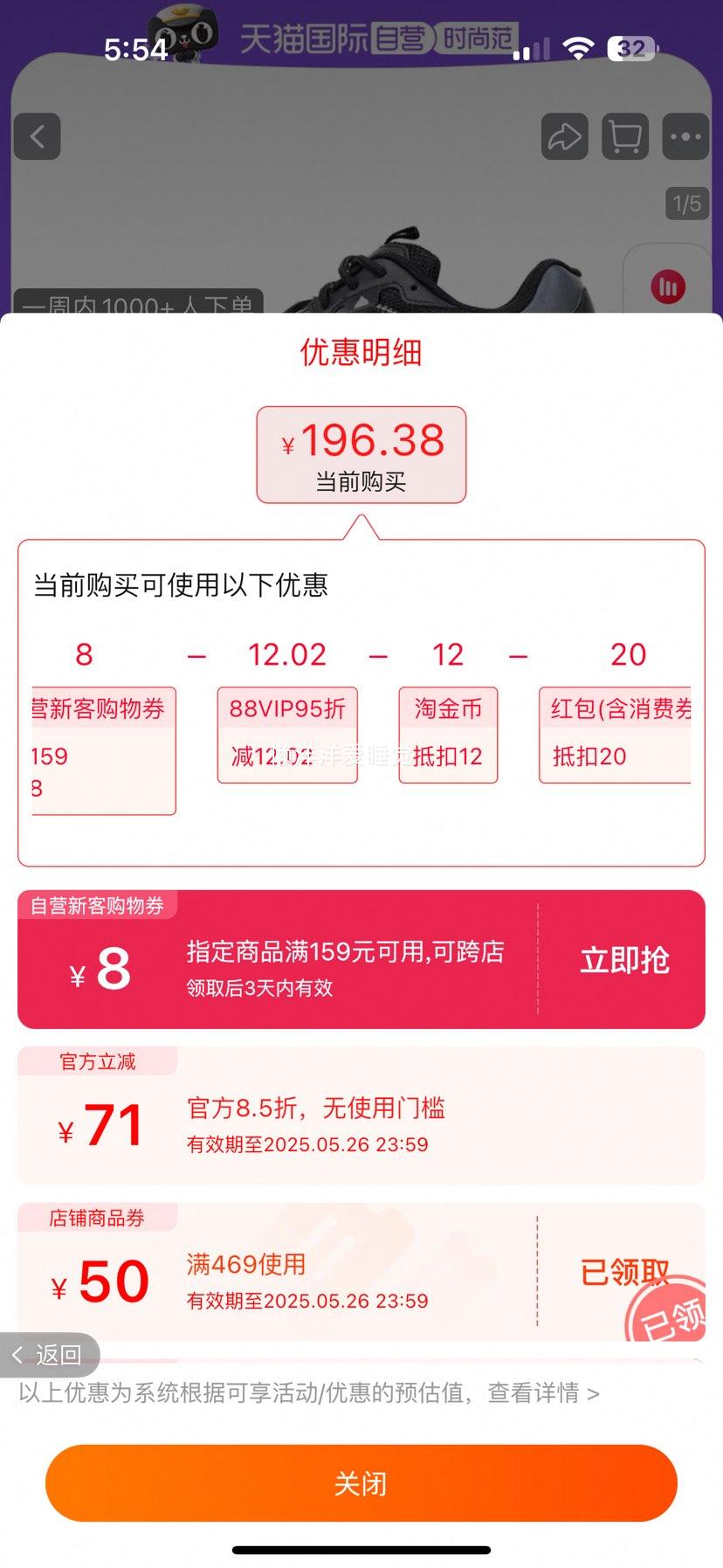Open the shopping cart
723x1568 pixels.
[x=625, y=136]
